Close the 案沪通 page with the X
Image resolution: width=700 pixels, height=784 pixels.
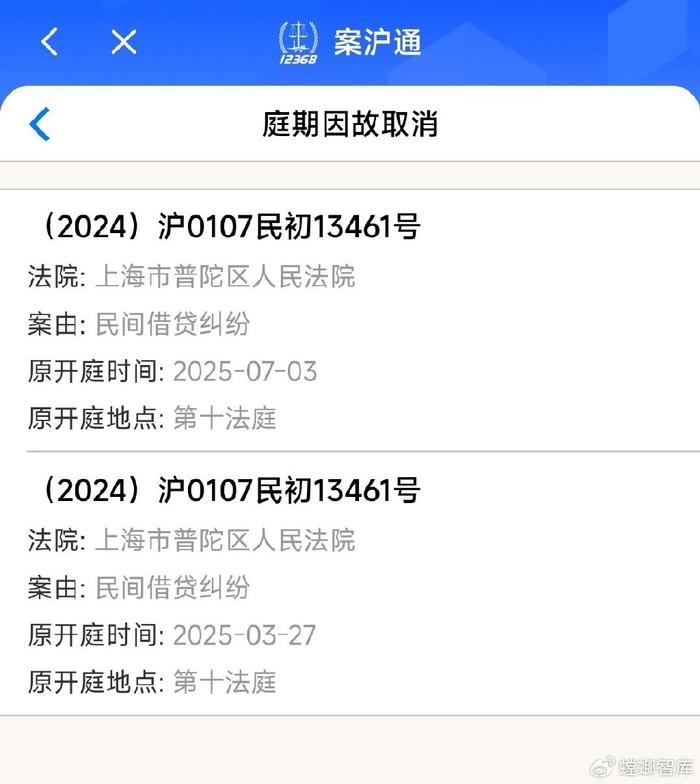click(123, 42)
